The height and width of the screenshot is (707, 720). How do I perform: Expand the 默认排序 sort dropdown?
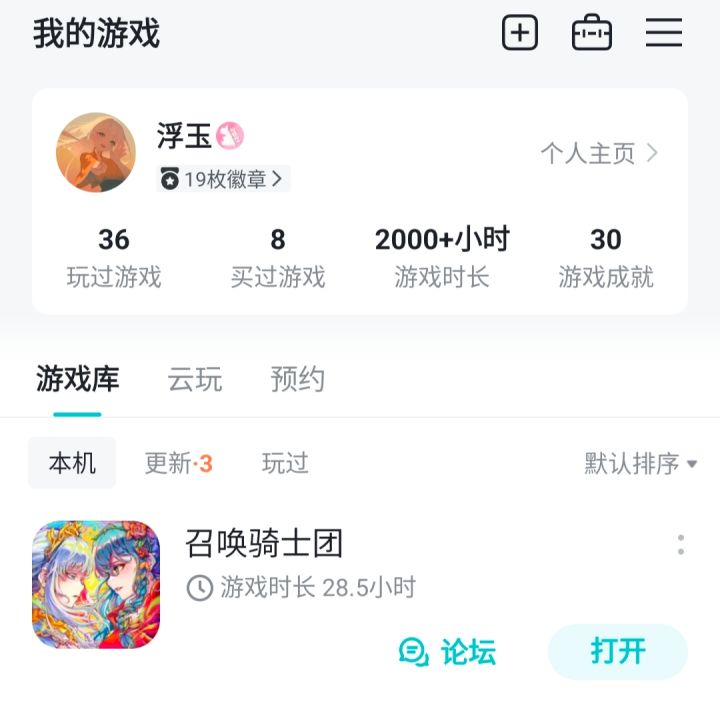point(641,463)
